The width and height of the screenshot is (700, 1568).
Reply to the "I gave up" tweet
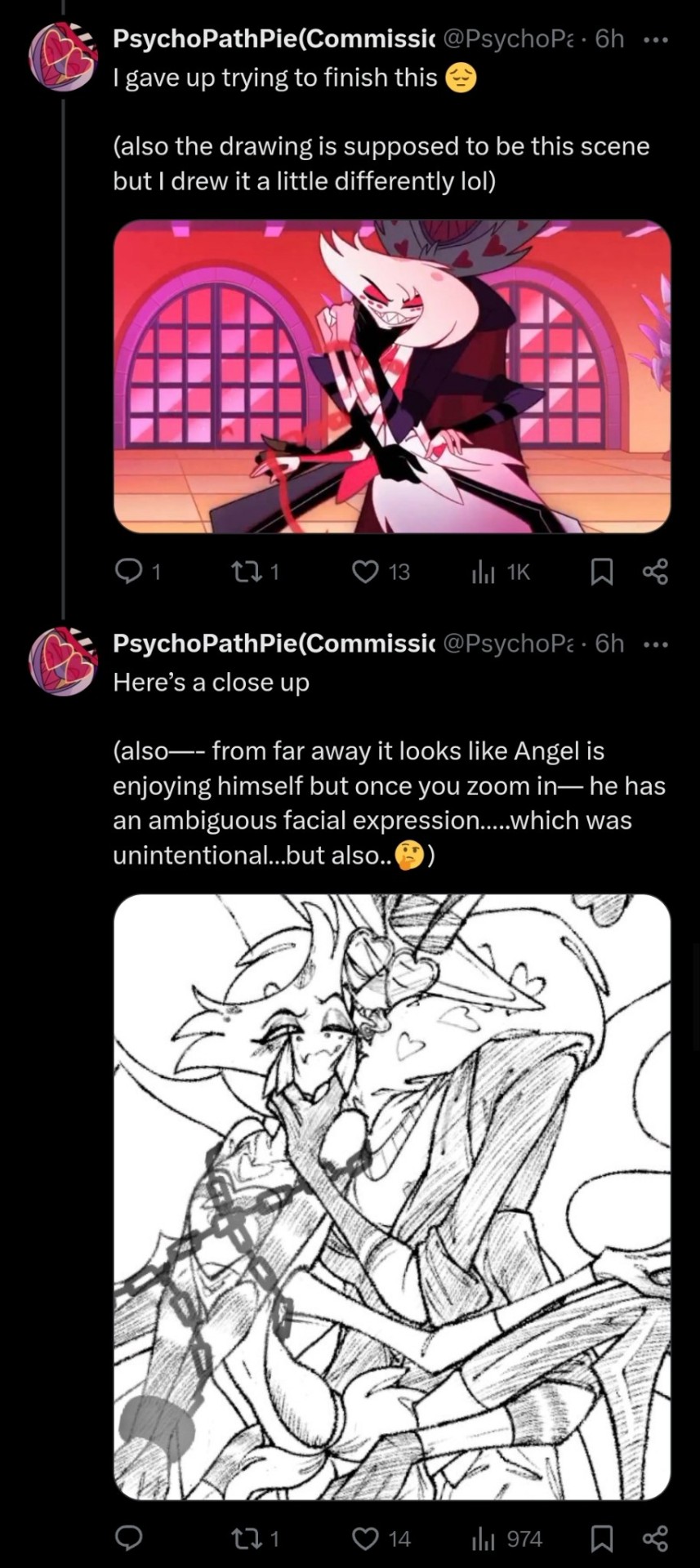click(128, 572)
